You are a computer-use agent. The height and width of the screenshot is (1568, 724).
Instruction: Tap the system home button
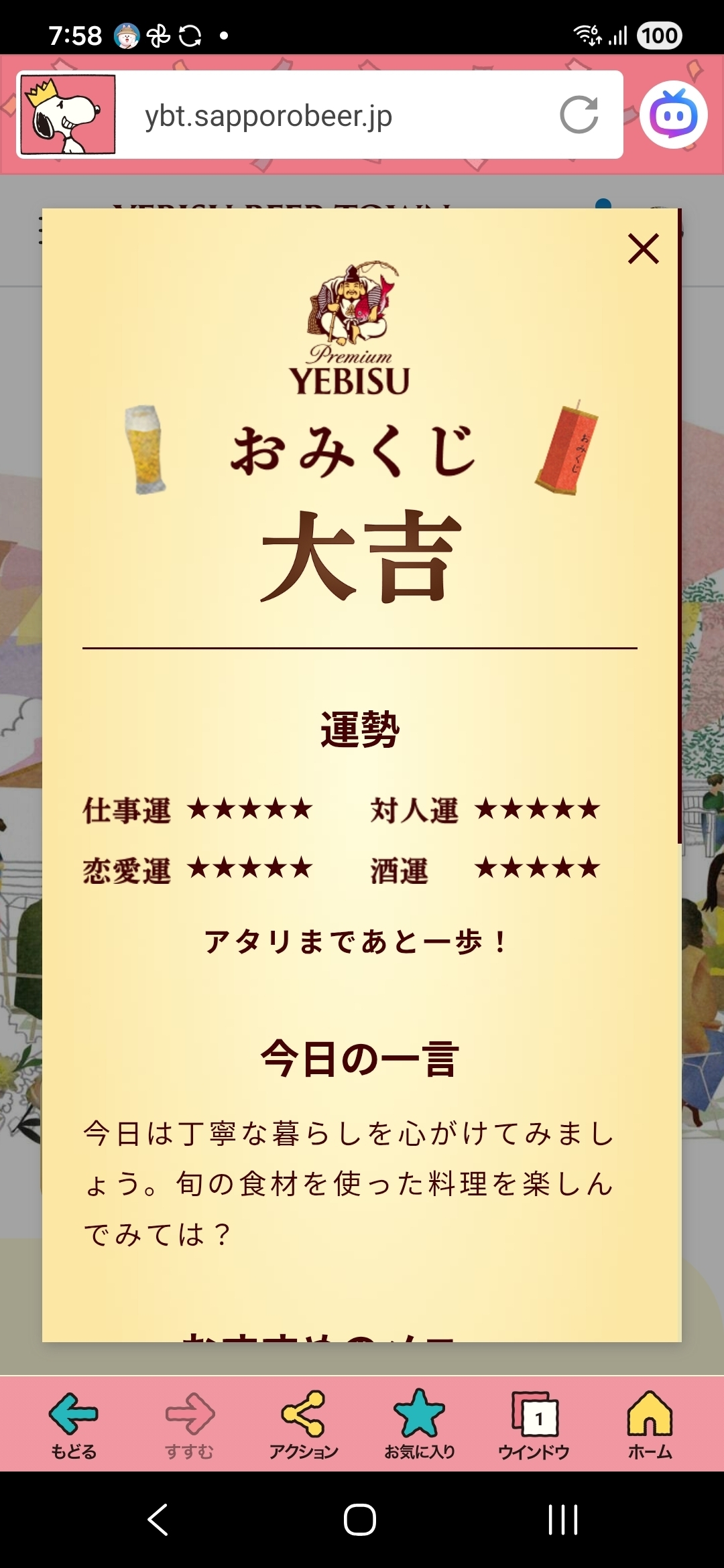(360, 1519)
